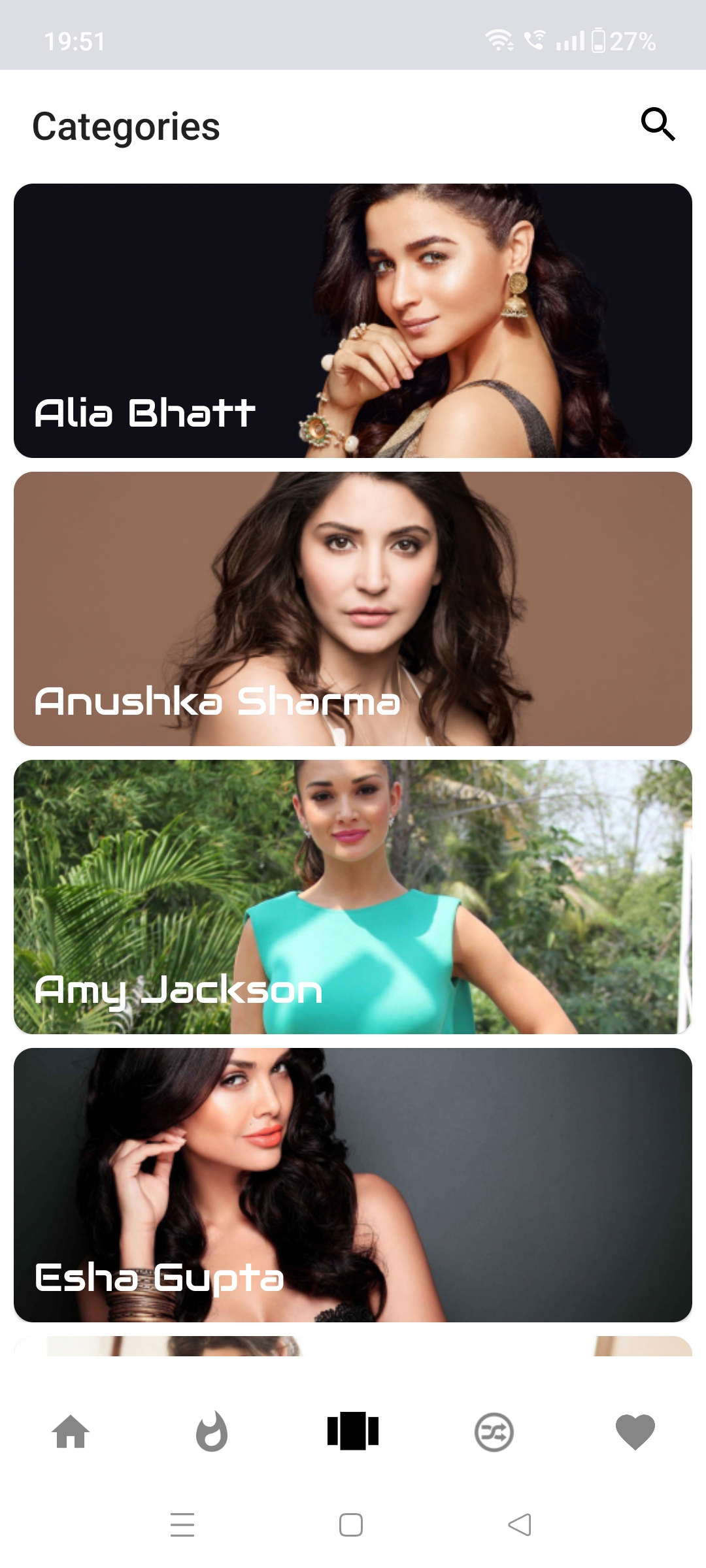
Task: Open the Amy Jackson category
Action: point(353,896)
